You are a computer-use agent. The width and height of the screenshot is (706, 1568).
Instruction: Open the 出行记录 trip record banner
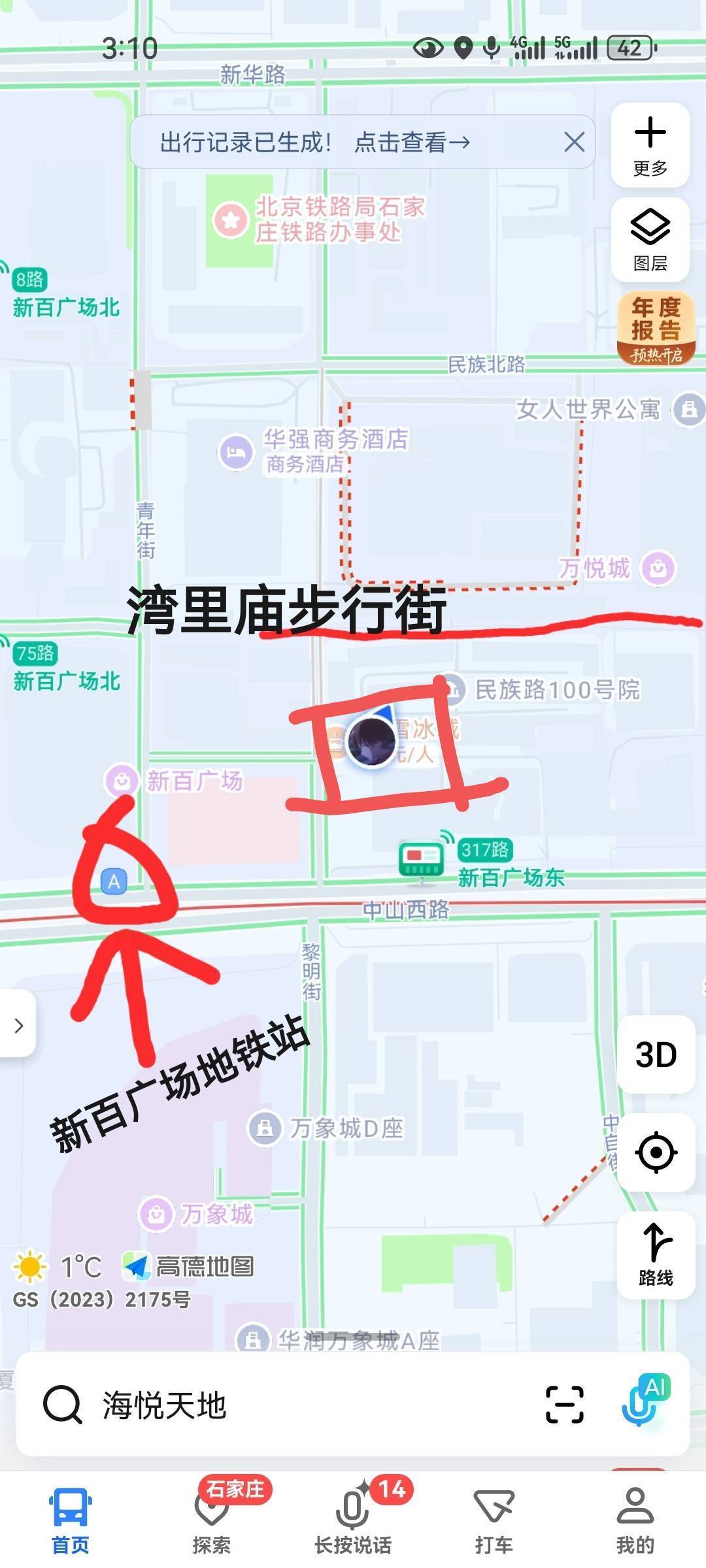tap(314, 142)
